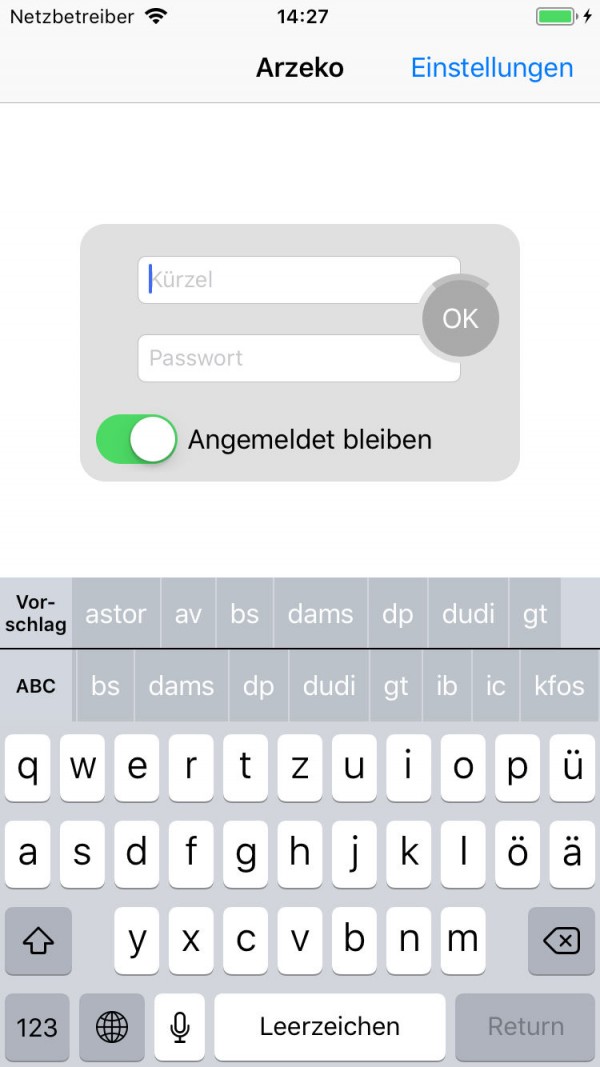Select the astor suggestion

click(116, 614)
